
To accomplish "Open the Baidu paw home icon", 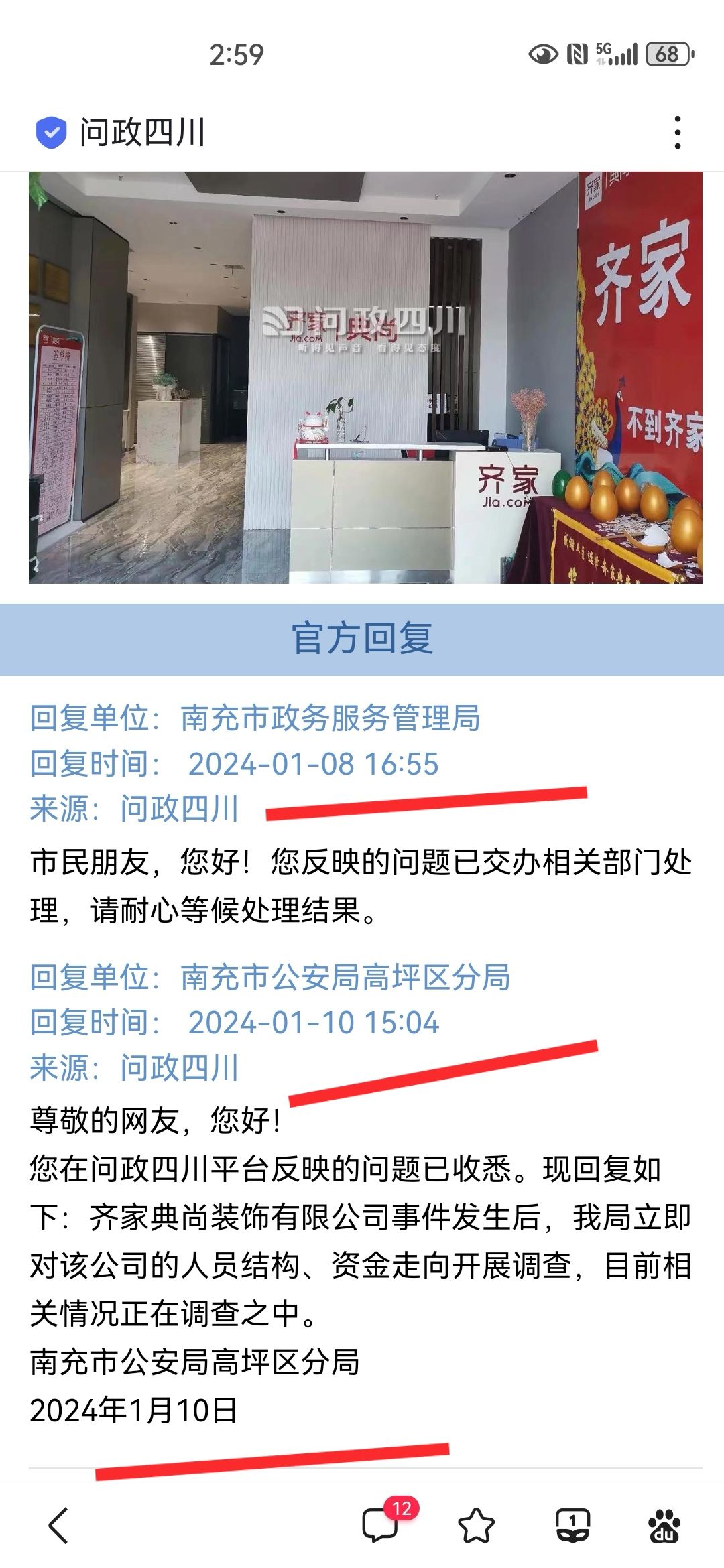I will click(664, 1526).
